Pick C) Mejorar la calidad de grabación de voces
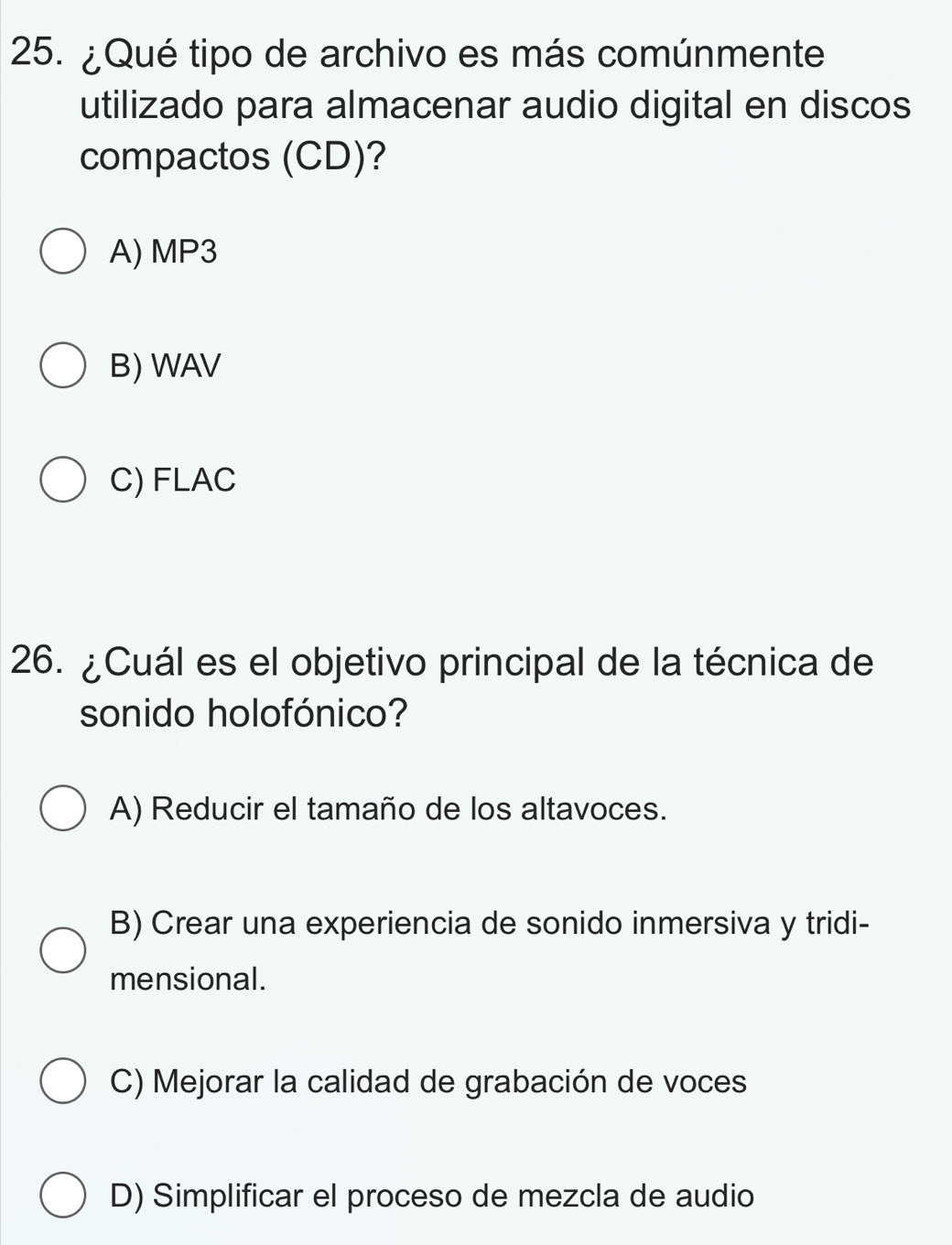This screenshot has height=1245, width=952. tap(63, 1082)
